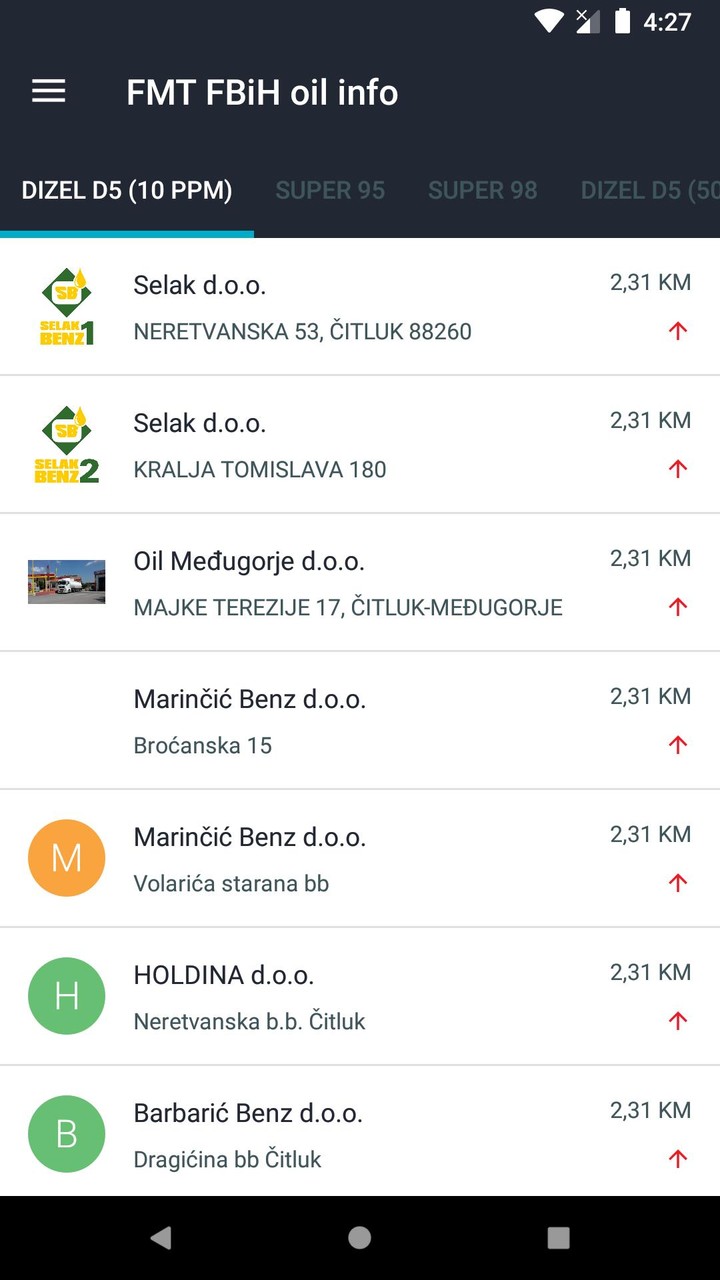Open the navigation drawer menu
Viewport: 720px width, 1280px height.
point(47,91)
